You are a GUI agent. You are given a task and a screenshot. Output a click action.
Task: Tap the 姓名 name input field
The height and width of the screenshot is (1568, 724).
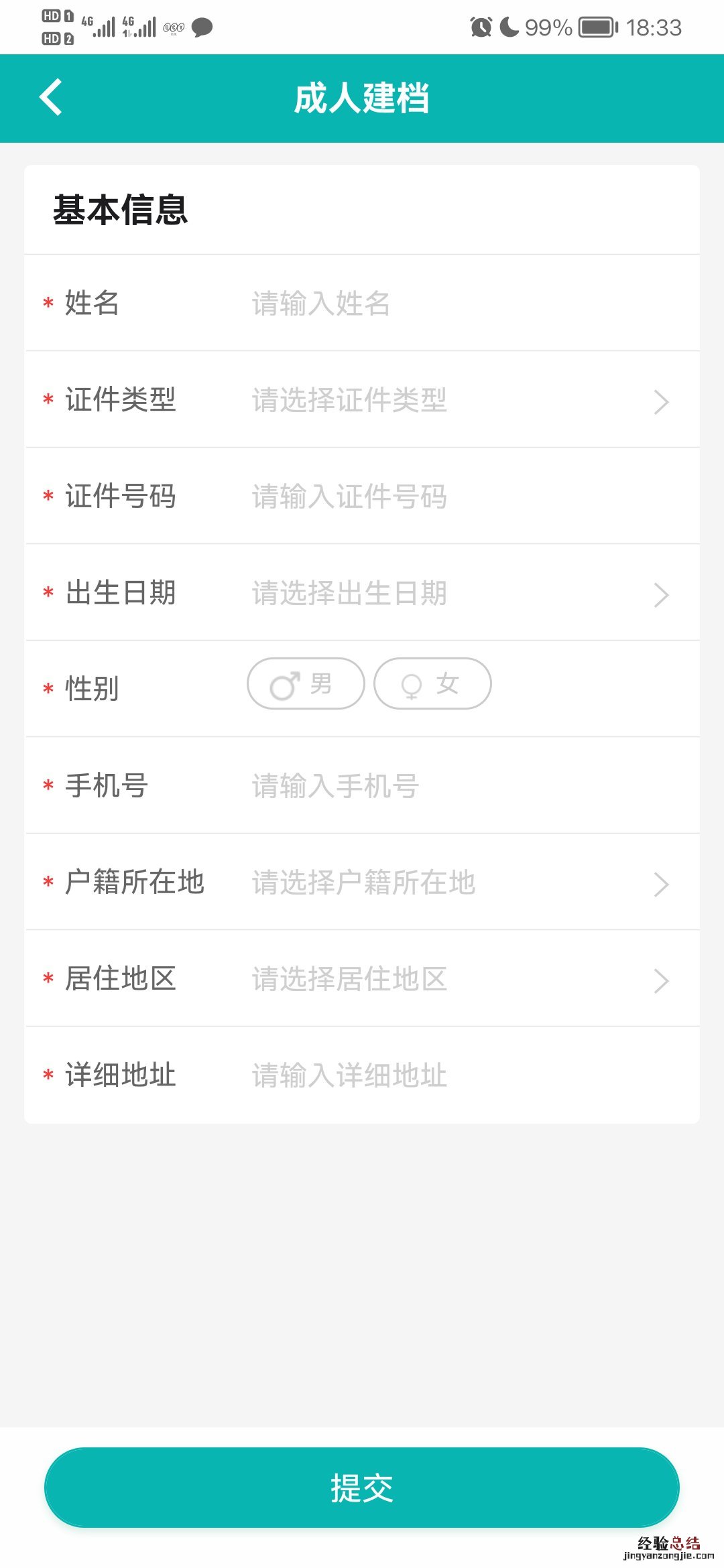point(456,304)
